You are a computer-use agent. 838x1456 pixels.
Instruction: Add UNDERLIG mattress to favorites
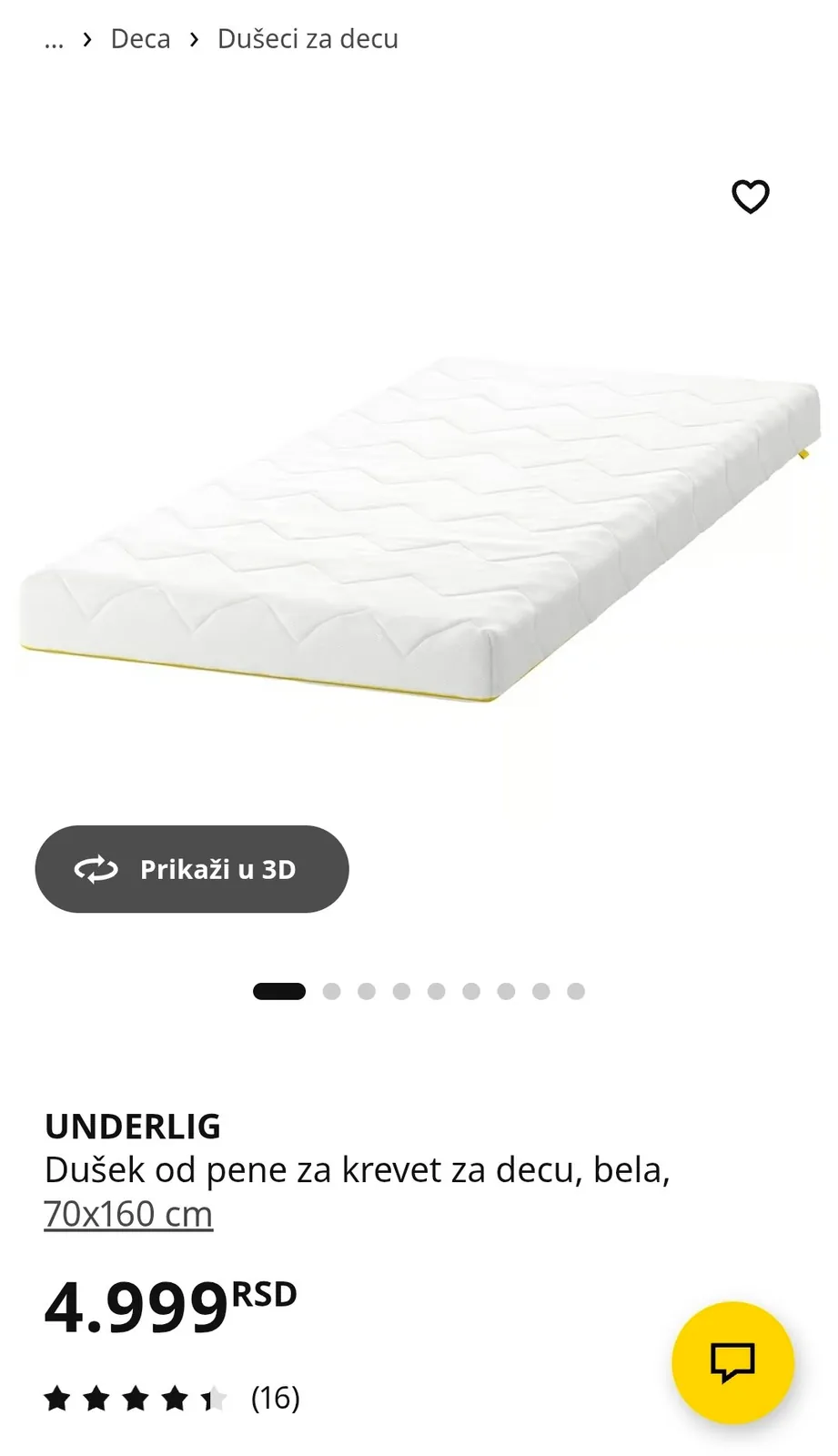[x=751, y=196]
